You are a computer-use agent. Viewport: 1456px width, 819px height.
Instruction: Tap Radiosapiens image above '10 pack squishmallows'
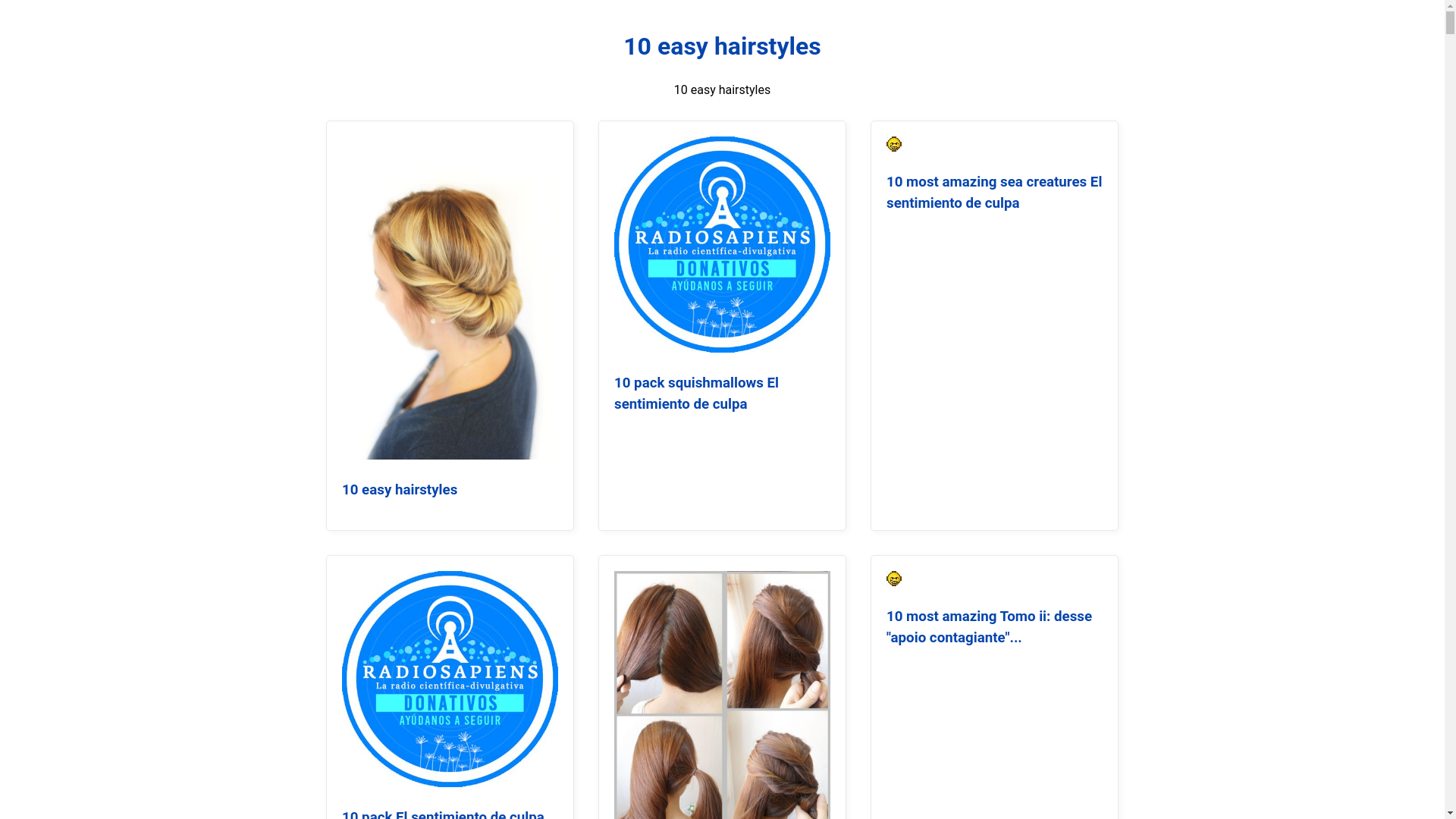click(x=722, y=244)
